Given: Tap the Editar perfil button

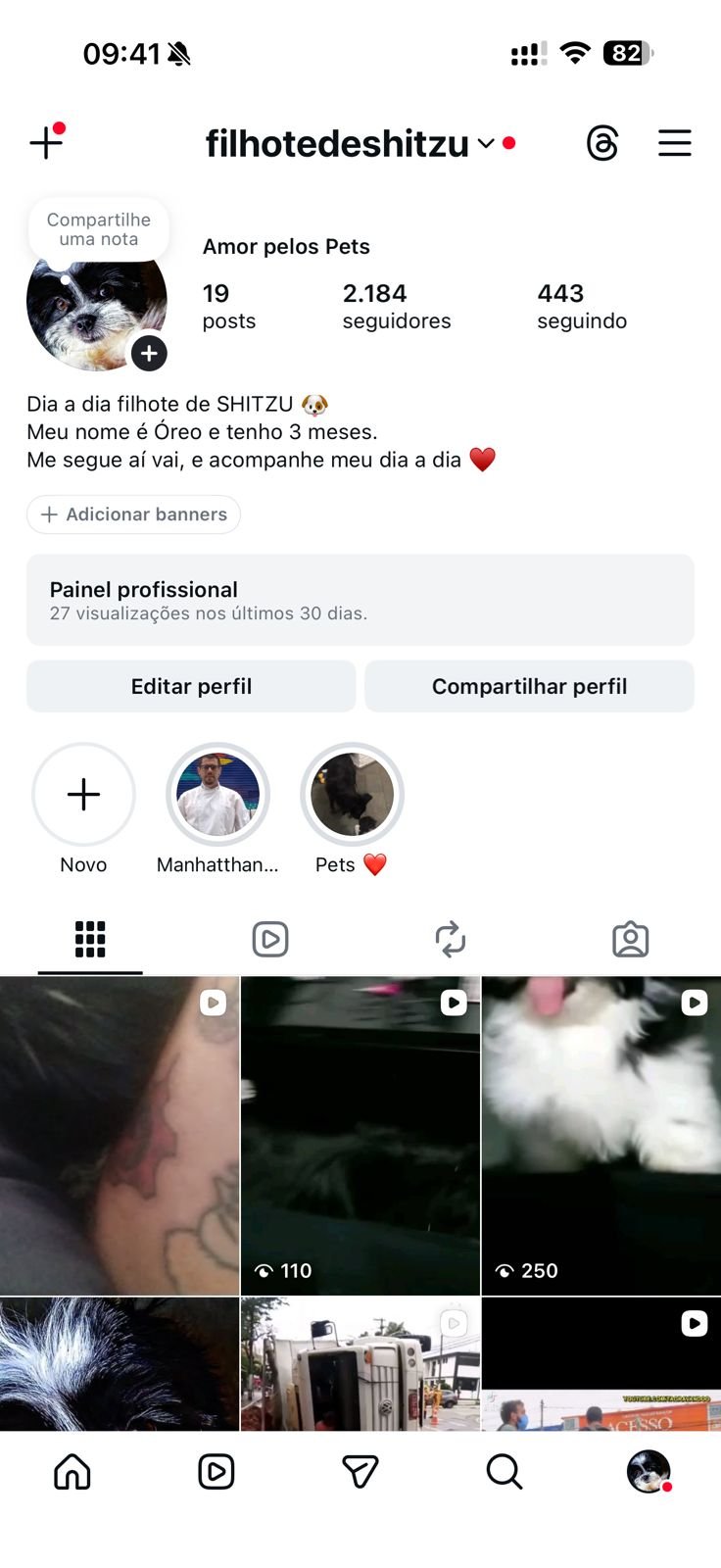Looking at the screenshot, I should pyautogui.click(x=191, y=686).
